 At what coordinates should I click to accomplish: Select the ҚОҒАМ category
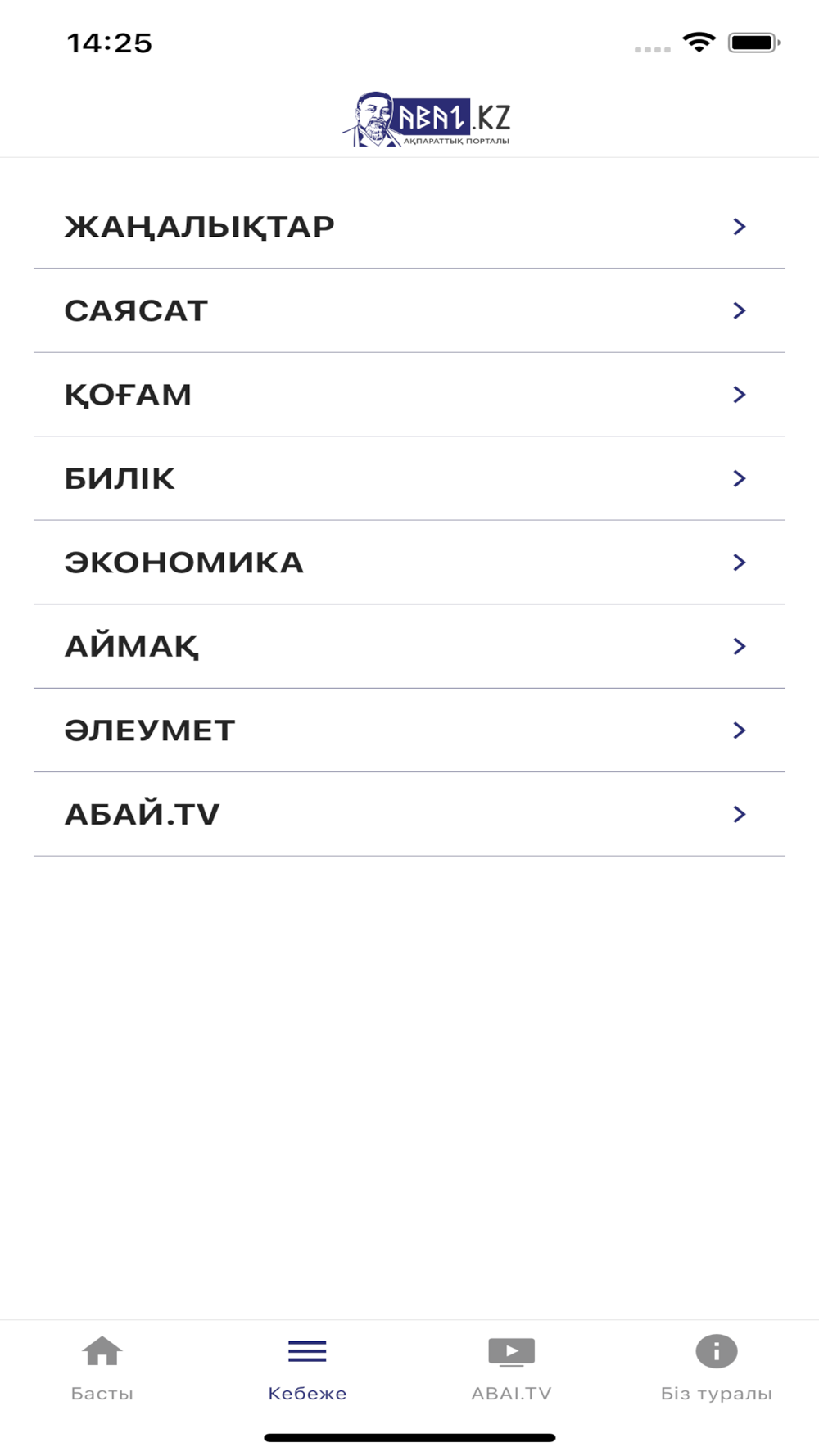(409, 395)
